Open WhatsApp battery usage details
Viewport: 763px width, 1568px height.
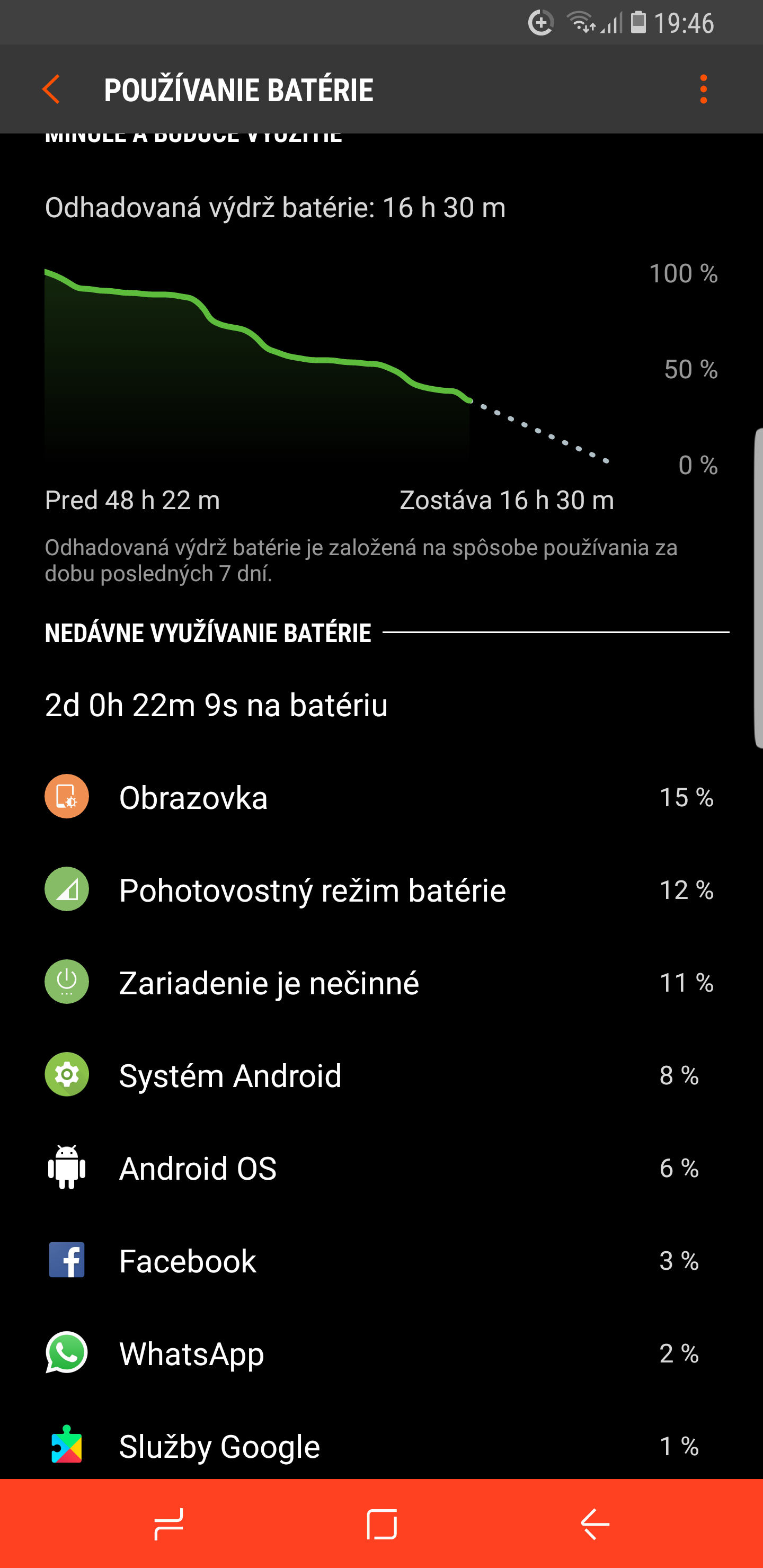(x=381, y=1352)
